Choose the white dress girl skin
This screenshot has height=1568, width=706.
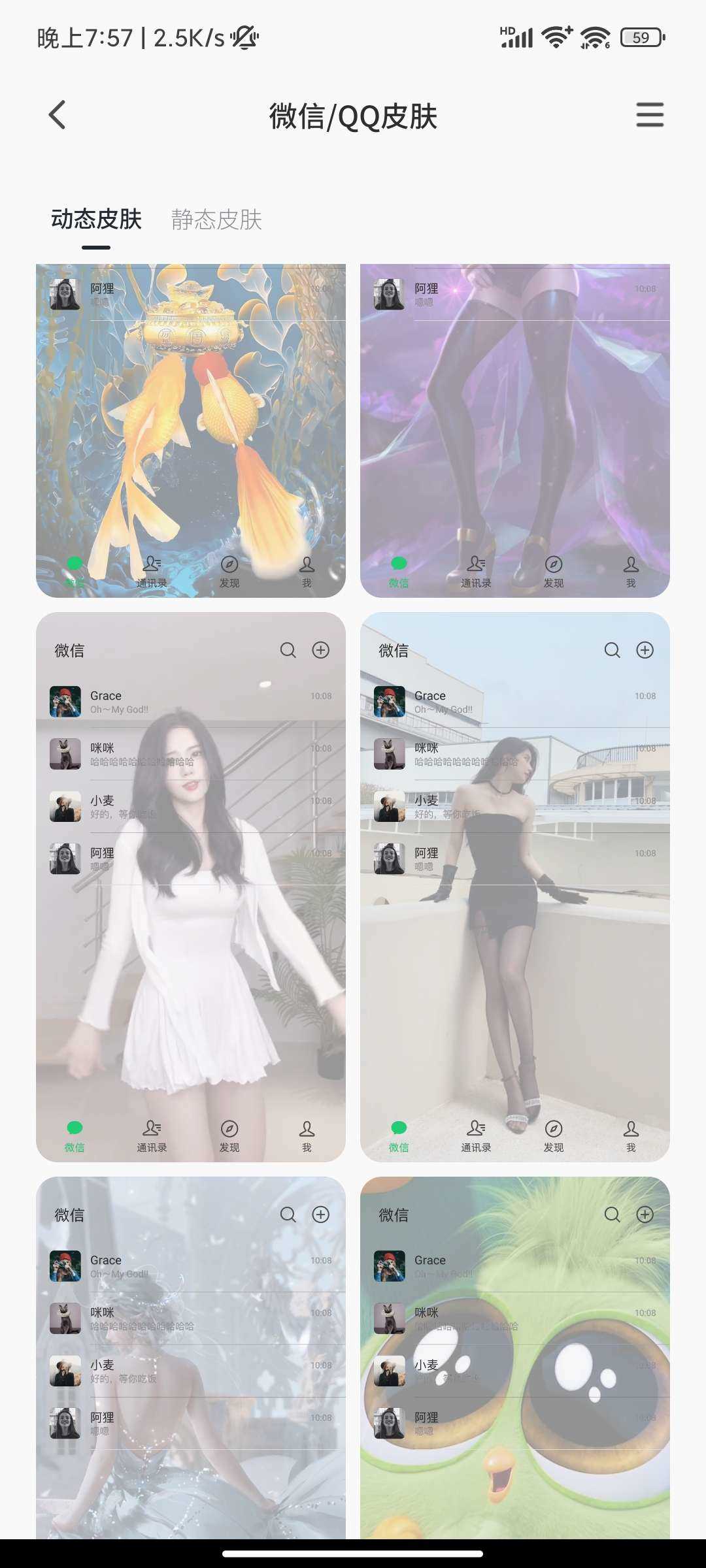pyautogui.click(x=190, y=887)
